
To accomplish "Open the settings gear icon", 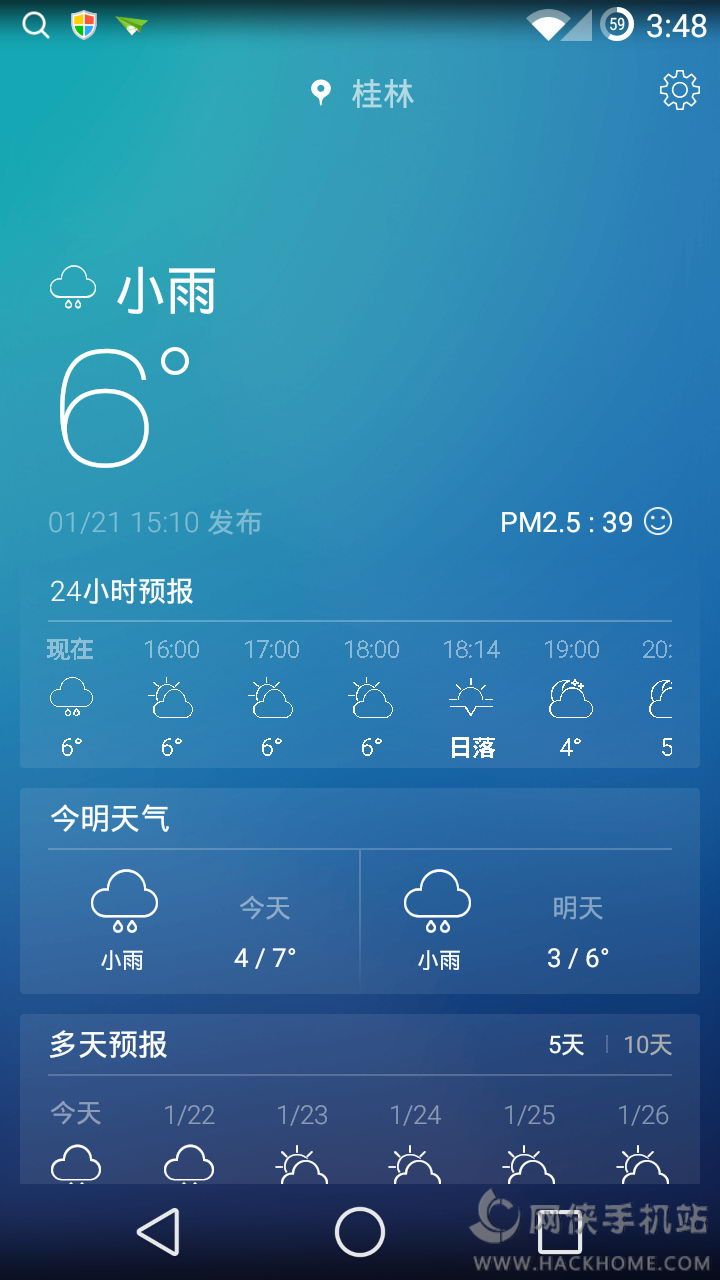I will point(680,91).
